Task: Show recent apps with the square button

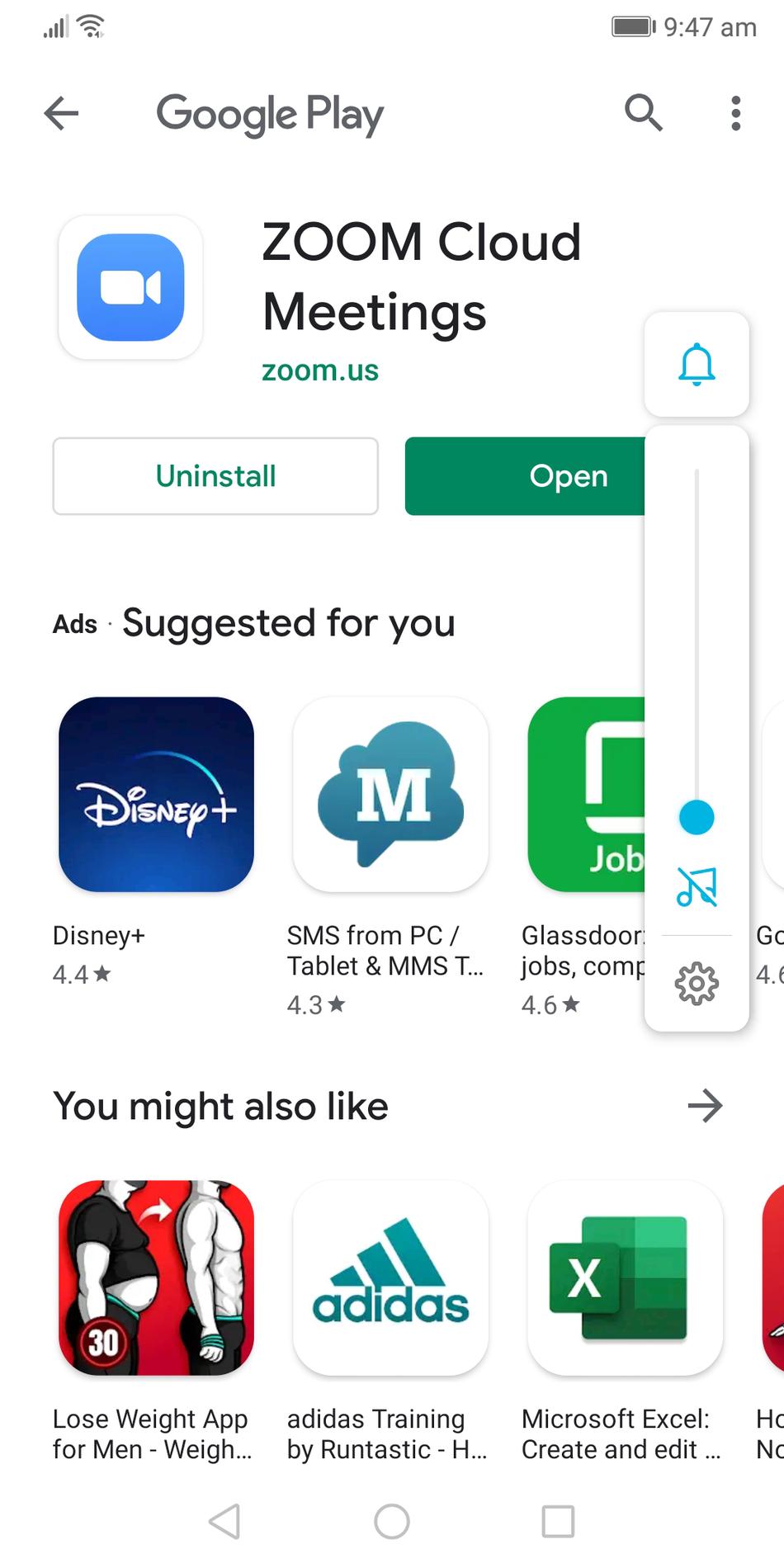Action: [558, 1521]
